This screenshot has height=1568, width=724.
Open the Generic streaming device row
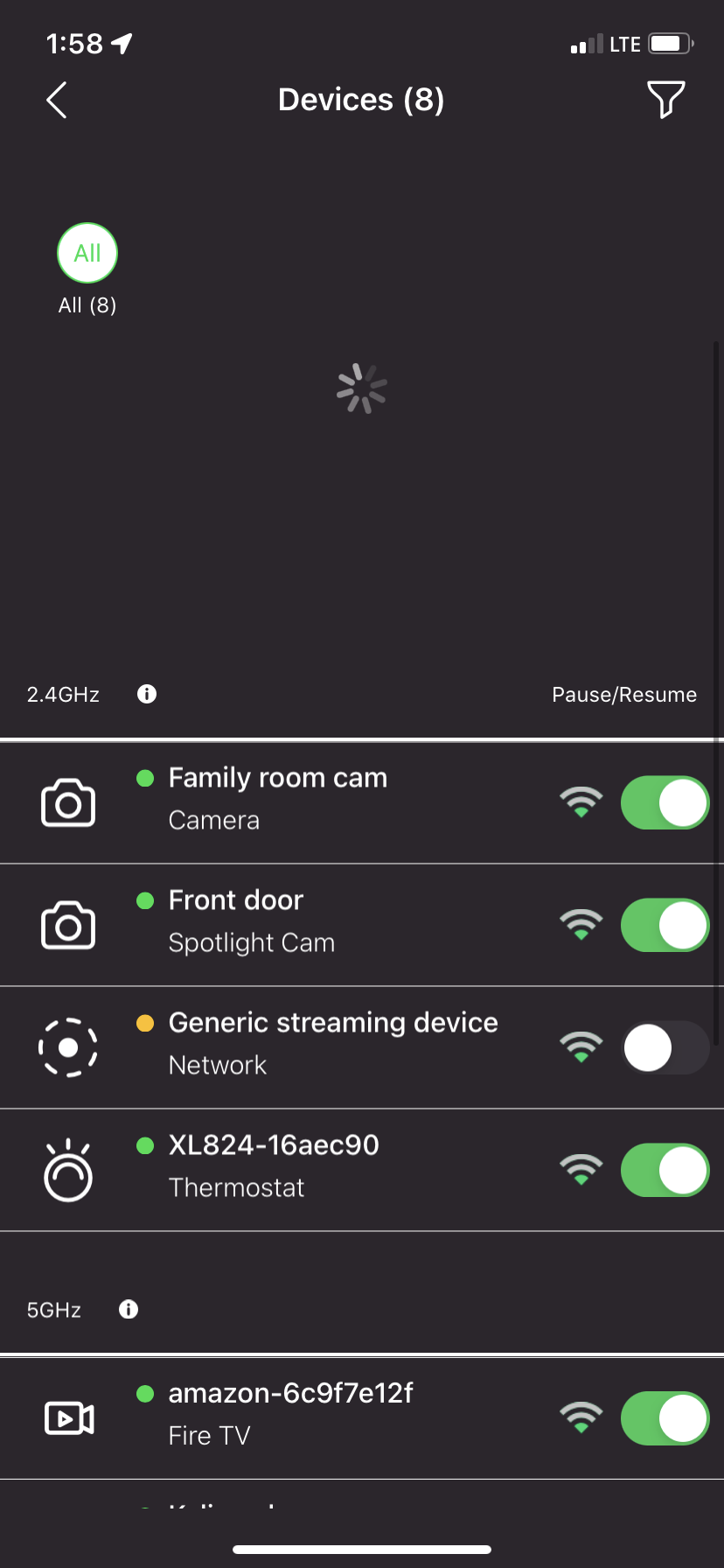332,1045
